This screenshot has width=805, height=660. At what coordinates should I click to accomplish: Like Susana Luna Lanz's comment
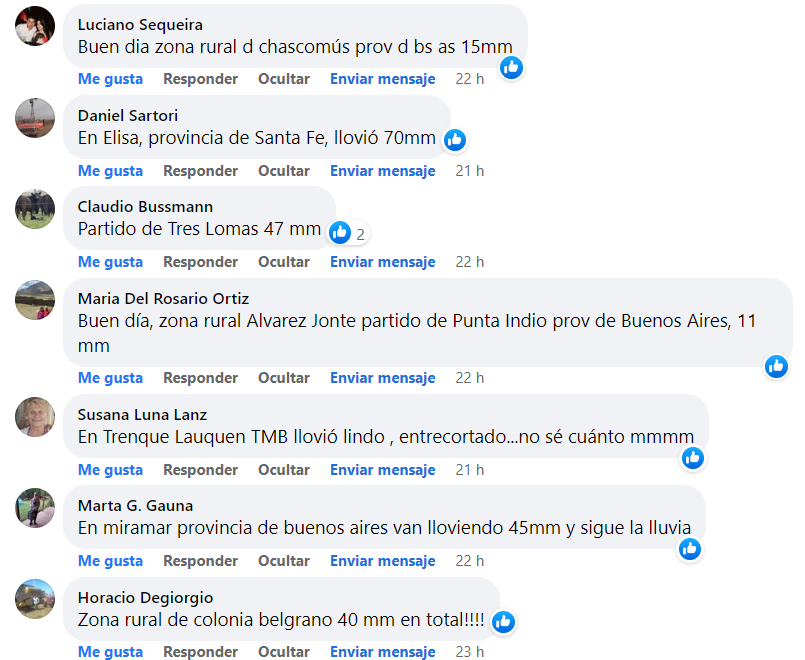click(x=110, y=470)
